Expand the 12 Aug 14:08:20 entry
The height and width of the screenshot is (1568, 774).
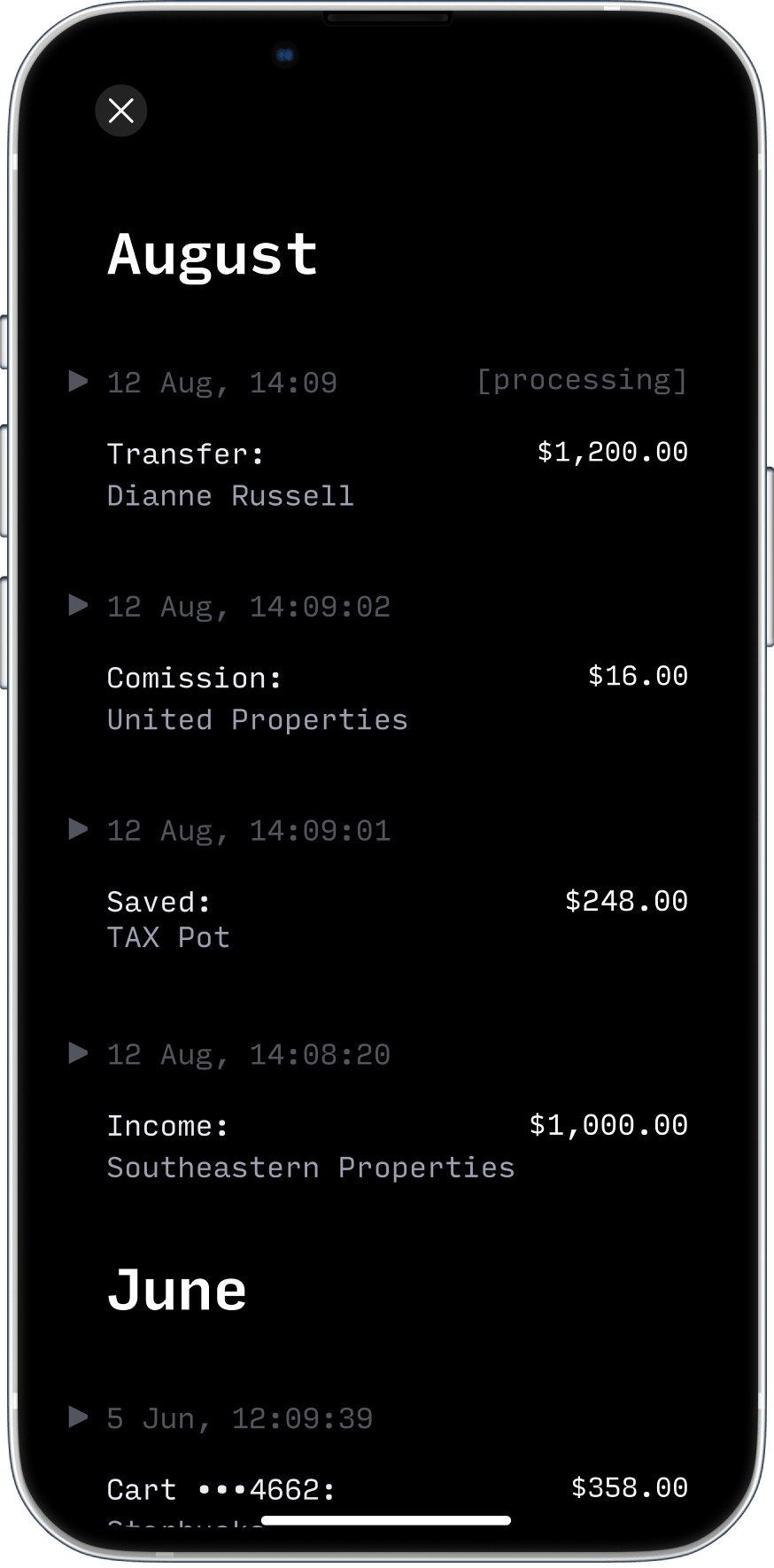point(79,1053)
